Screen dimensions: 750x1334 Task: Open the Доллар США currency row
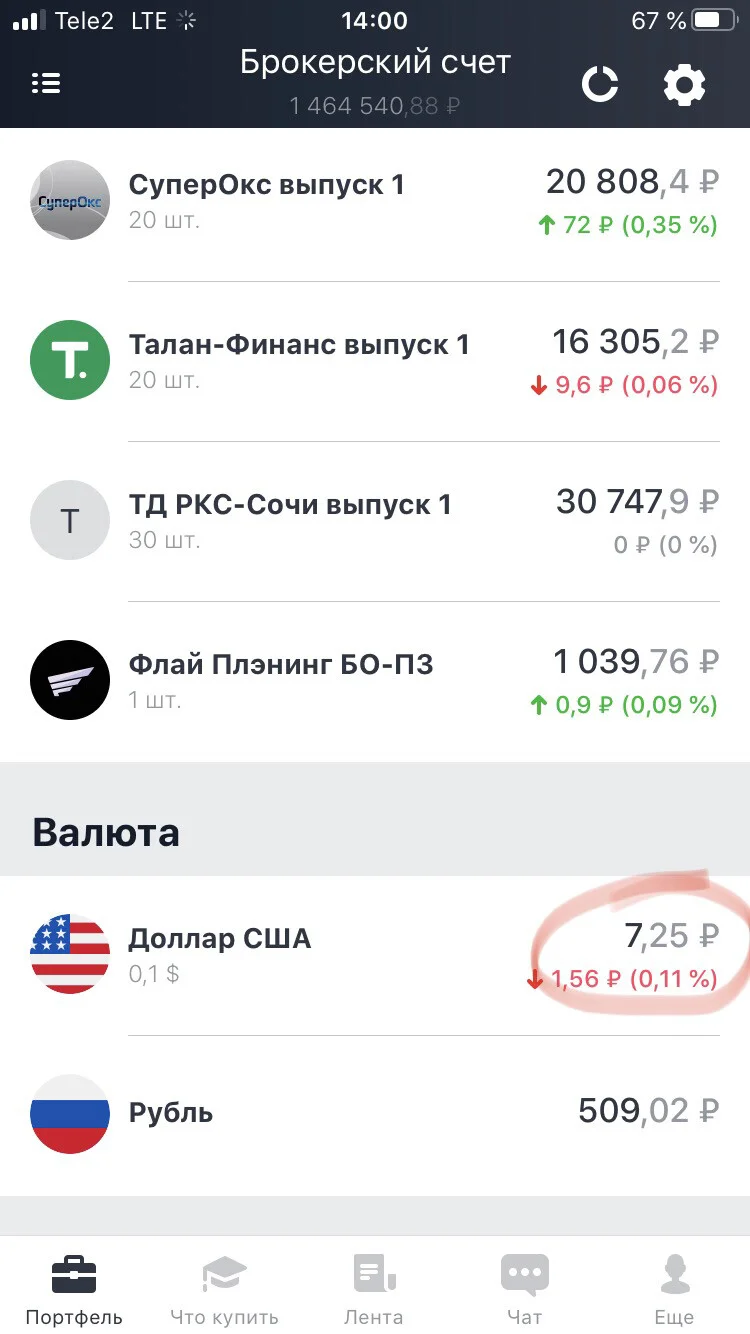pos(375,955)
